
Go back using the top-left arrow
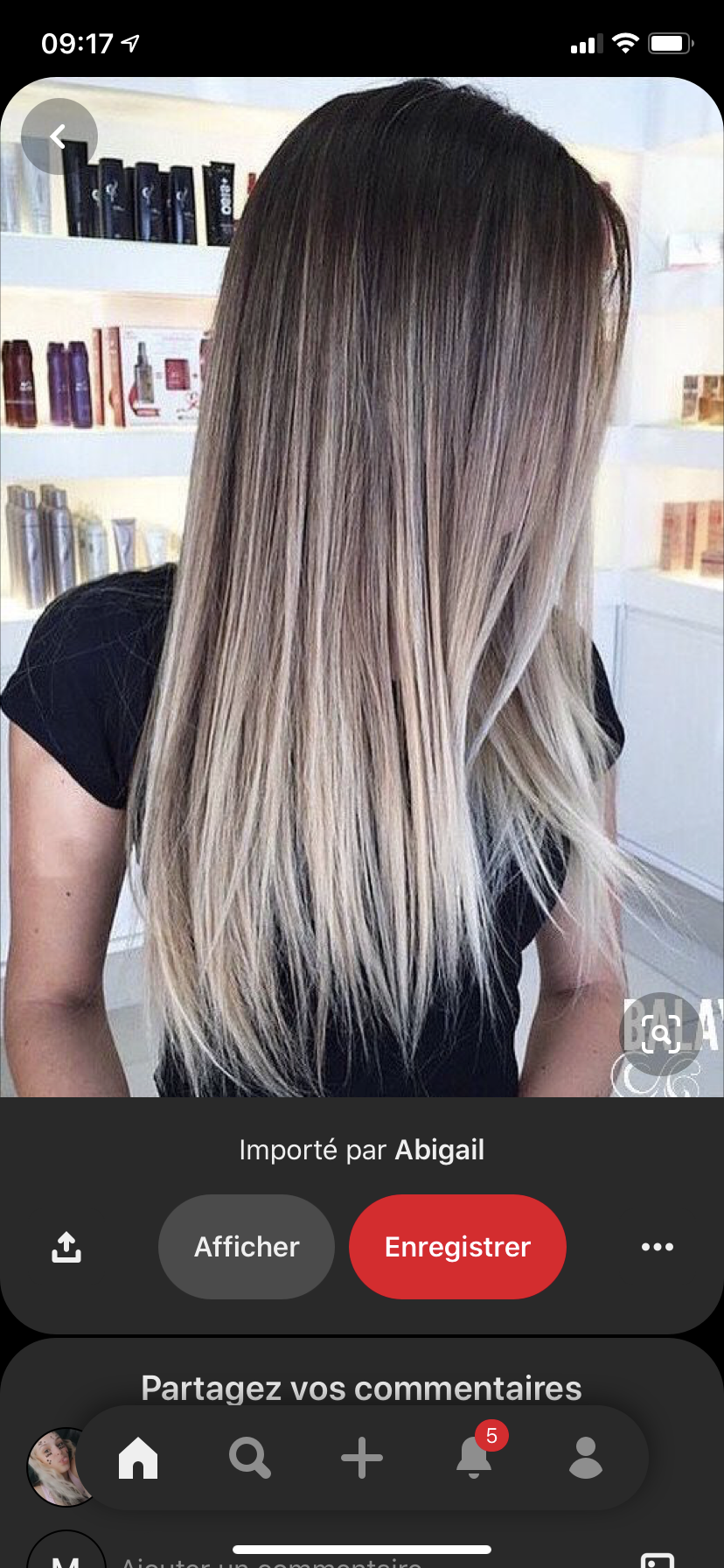coord(59,136)
